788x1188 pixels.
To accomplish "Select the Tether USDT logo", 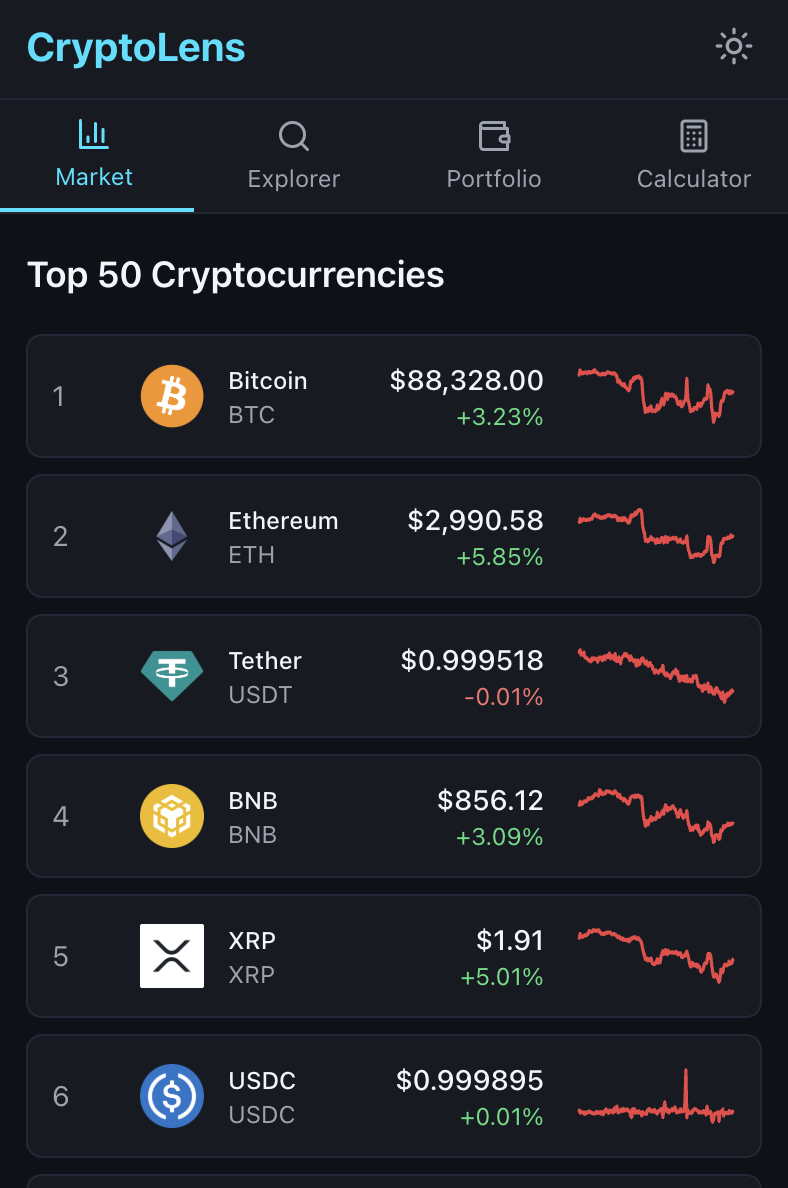I will [x=171, y=676].
